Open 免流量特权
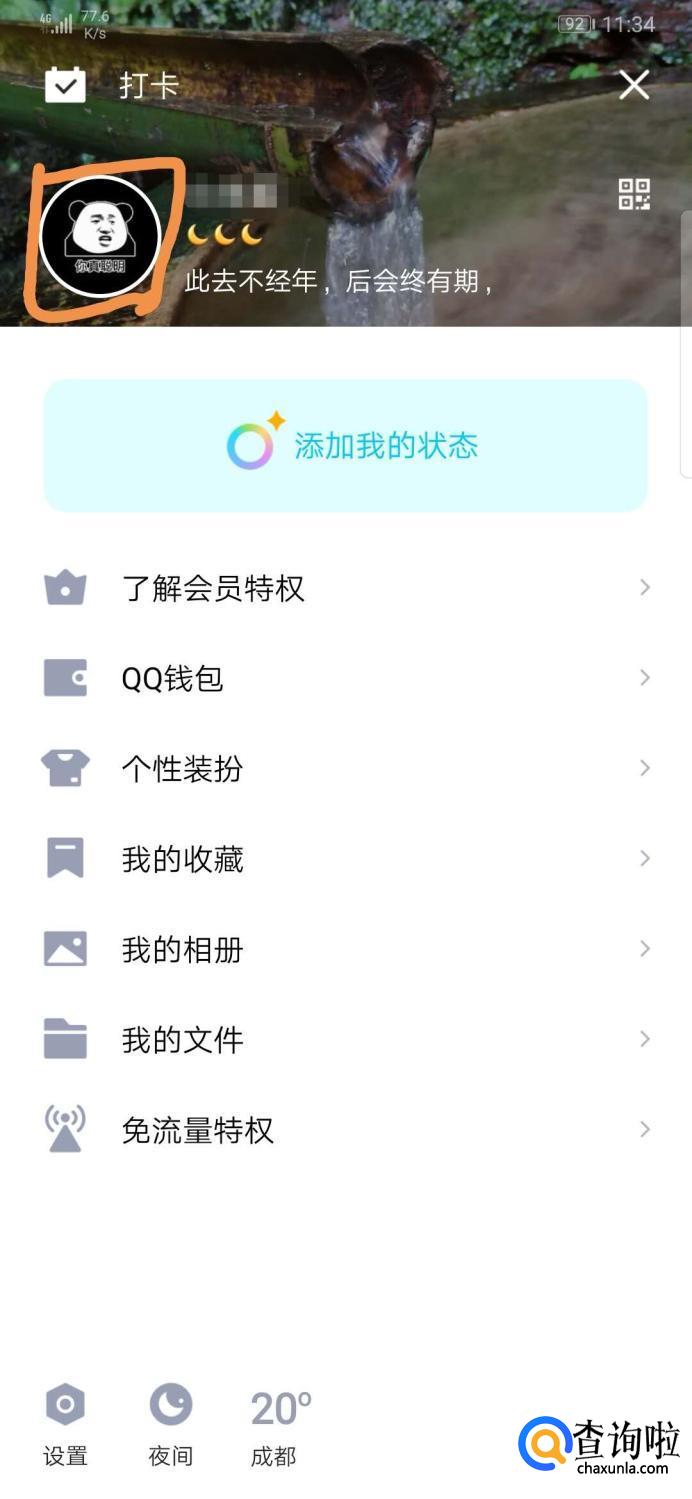692x1499 pixels. (346, 1130)
